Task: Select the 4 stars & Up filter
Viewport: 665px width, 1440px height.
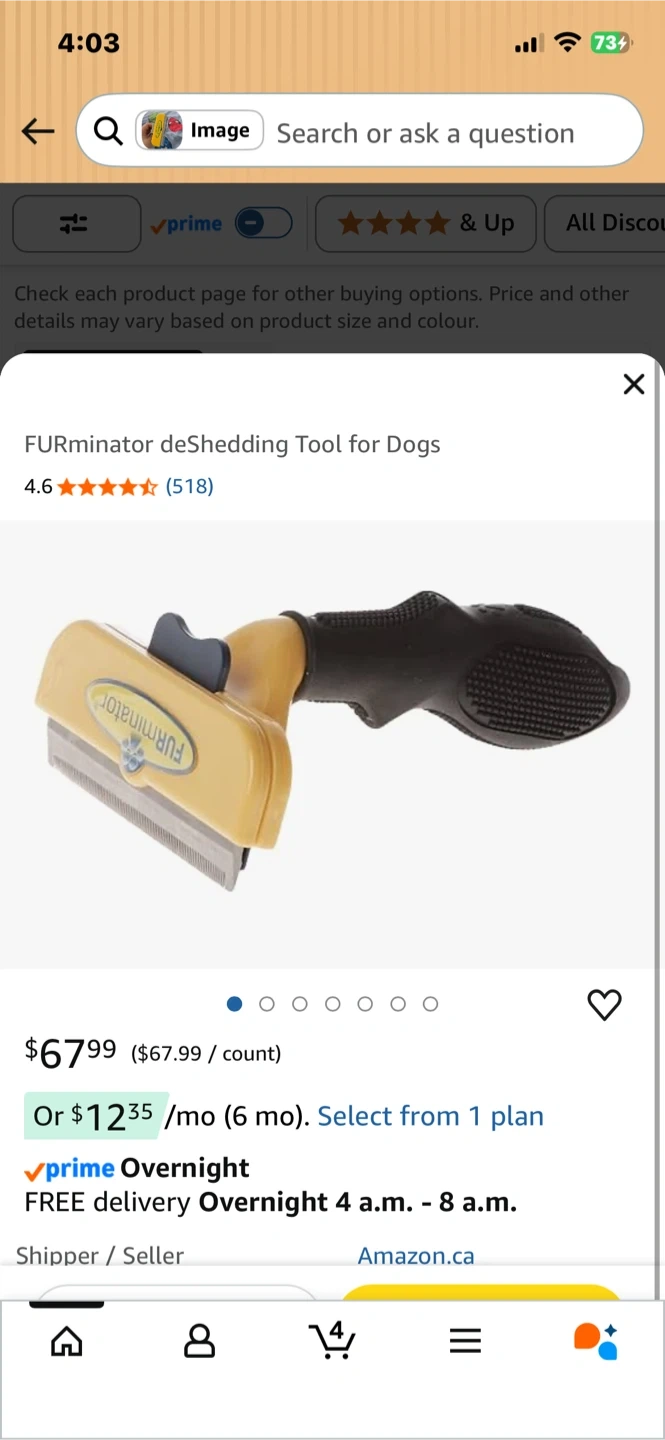Action: tap(426, 224)
